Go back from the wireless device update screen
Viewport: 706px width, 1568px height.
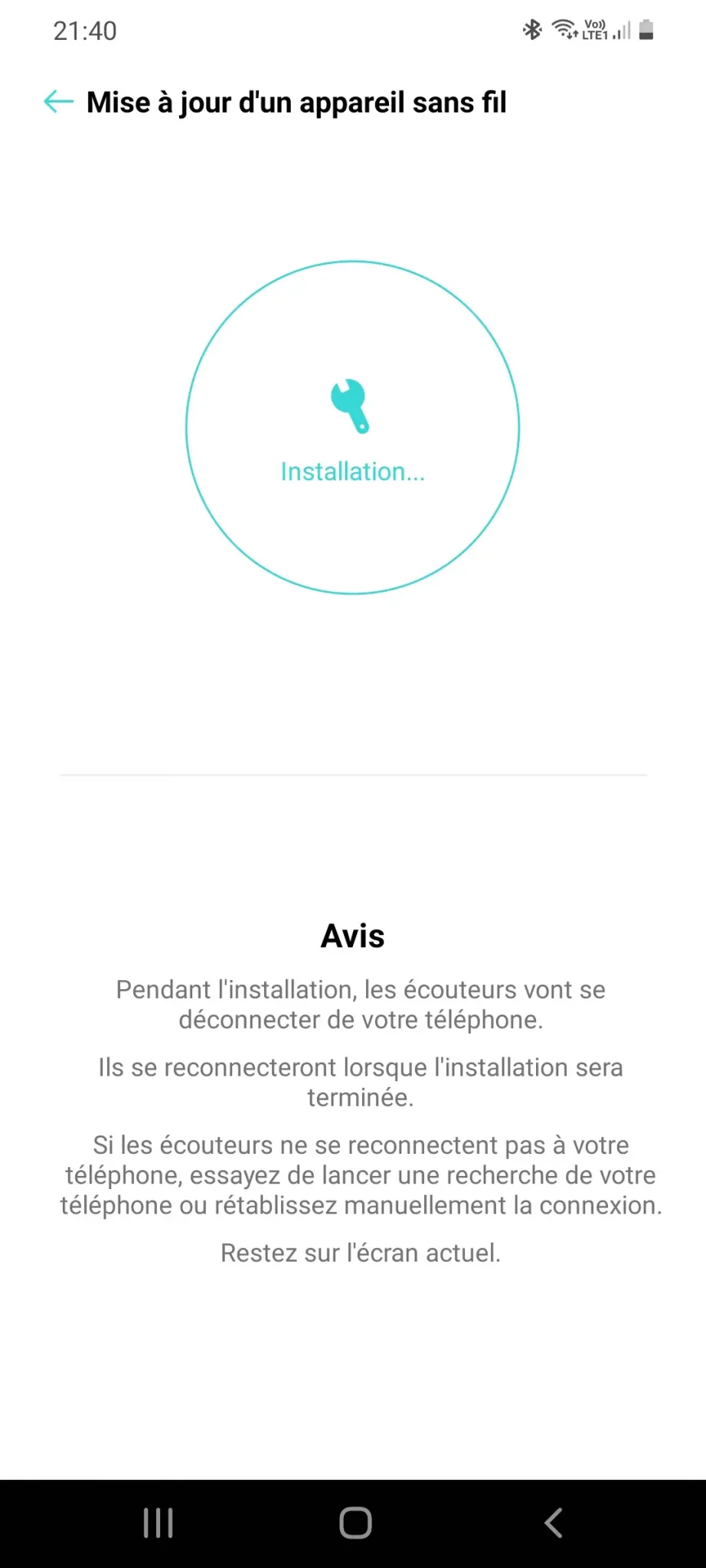59,102
